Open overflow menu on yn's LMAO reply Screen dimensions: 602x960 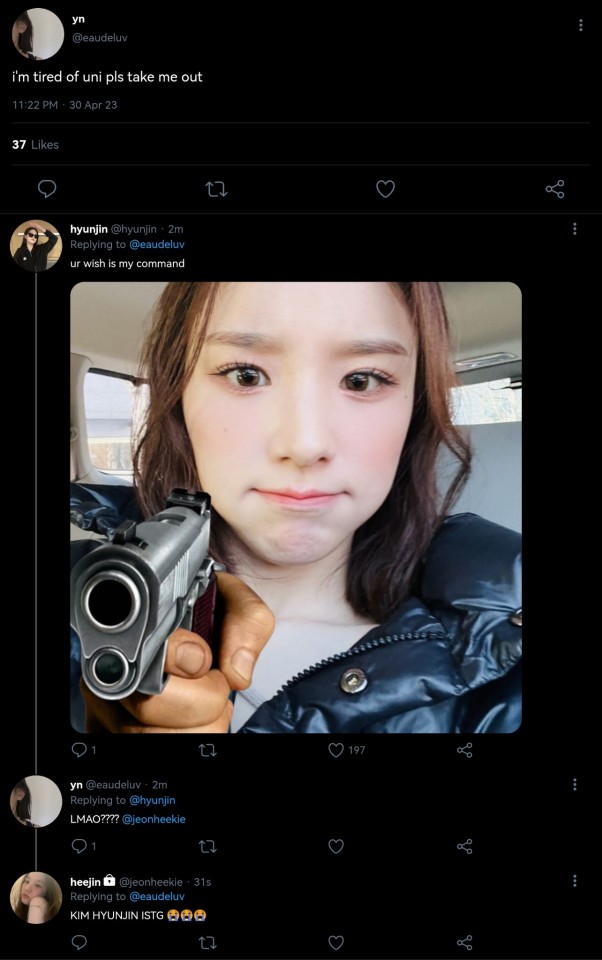pyautogui.click(x=574, y=785)
